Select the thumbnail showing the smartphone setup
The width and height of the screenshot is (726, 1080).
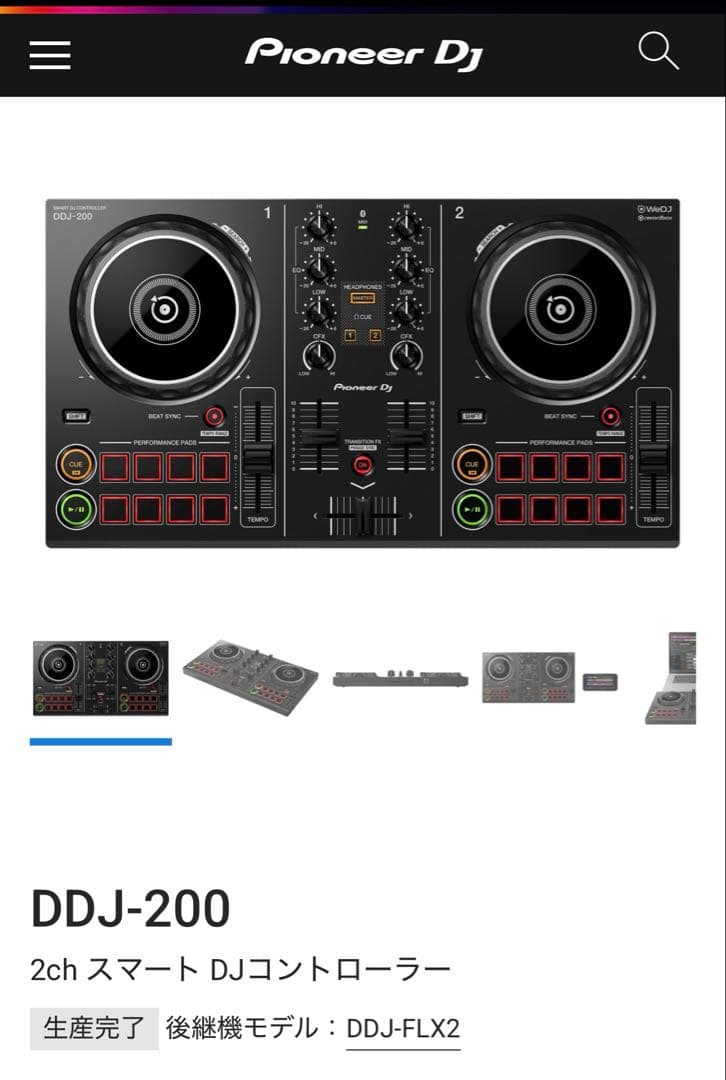[x=545, y=678]
